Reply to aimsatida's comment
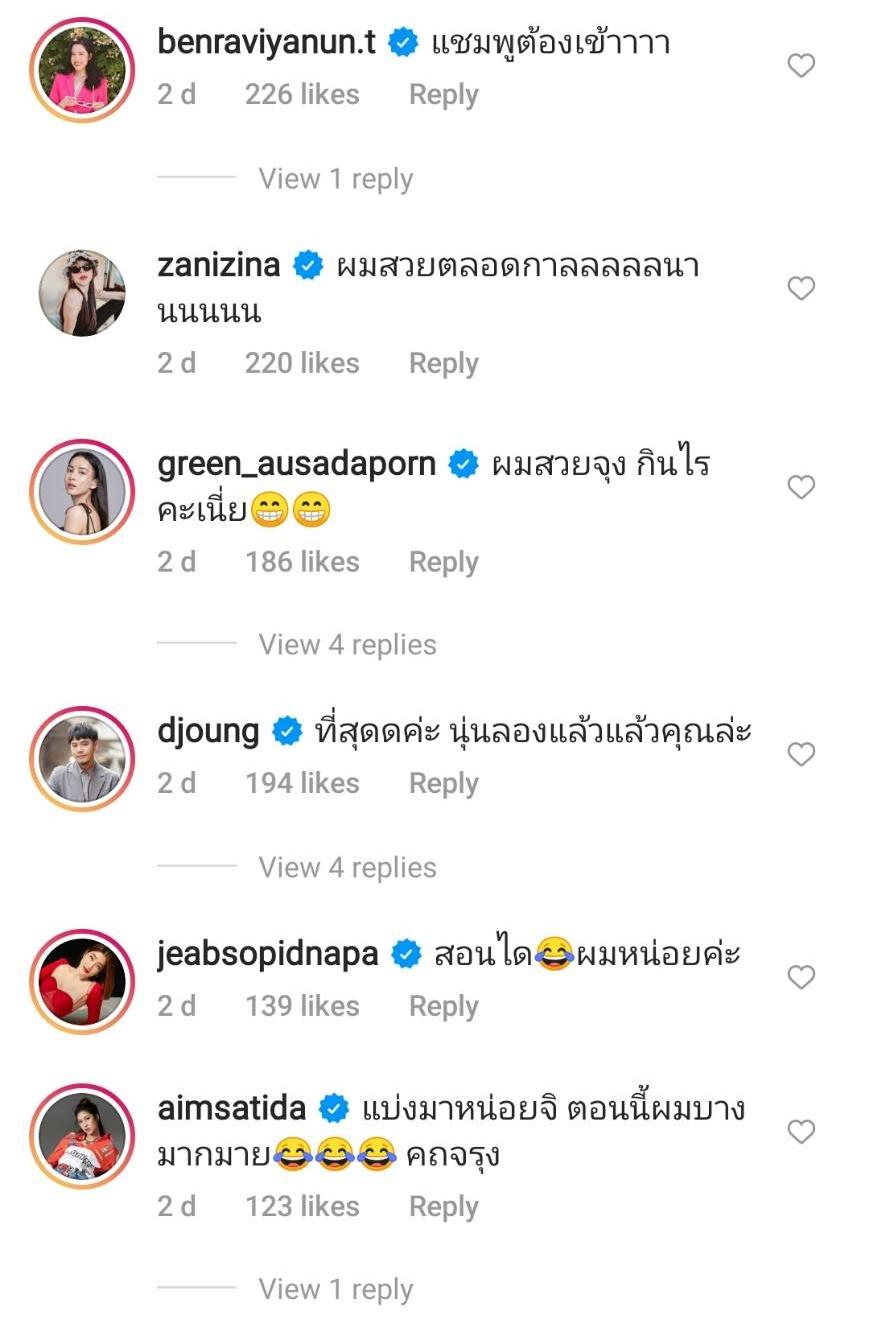The height and width of the screenshot is (1321, 869). point(443,1207)
